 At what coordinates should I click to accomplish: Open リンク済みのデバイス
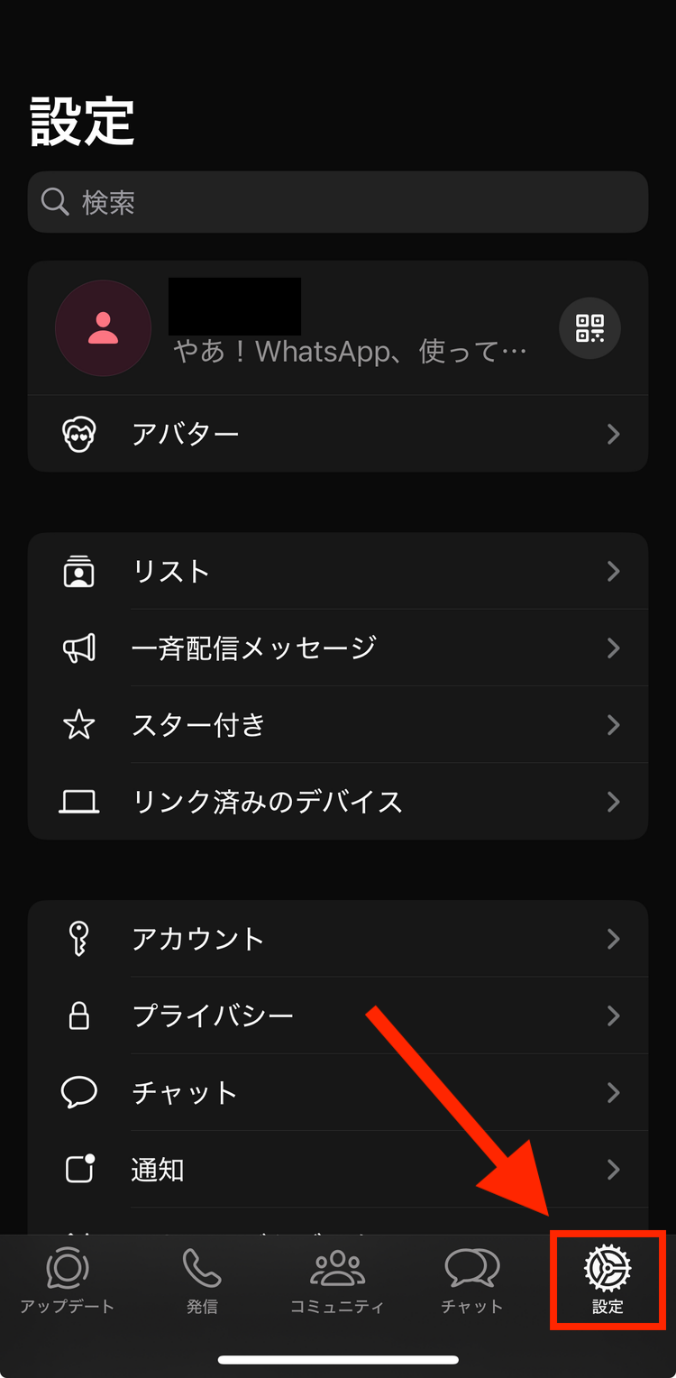click(338, 802)
